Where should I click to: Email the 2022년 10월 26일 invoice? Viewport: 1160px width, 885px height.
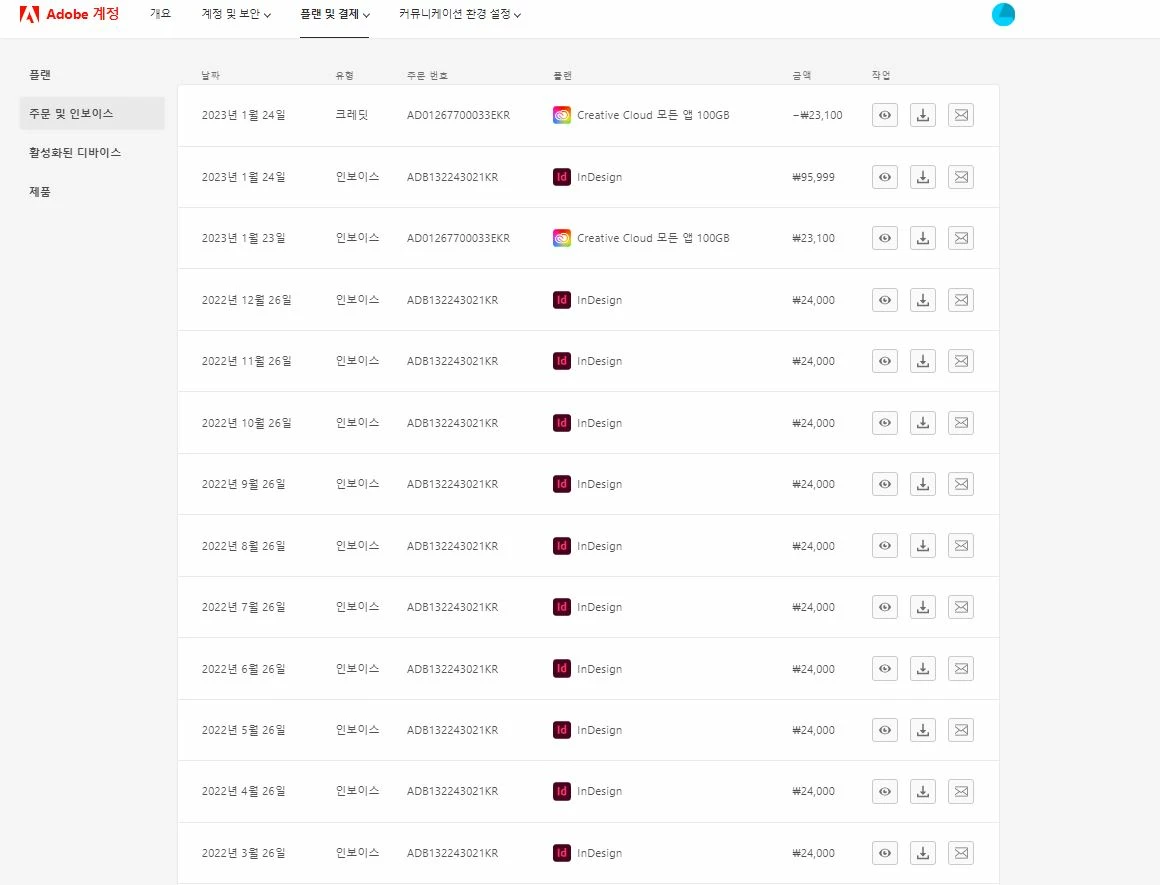pos(961,423)
